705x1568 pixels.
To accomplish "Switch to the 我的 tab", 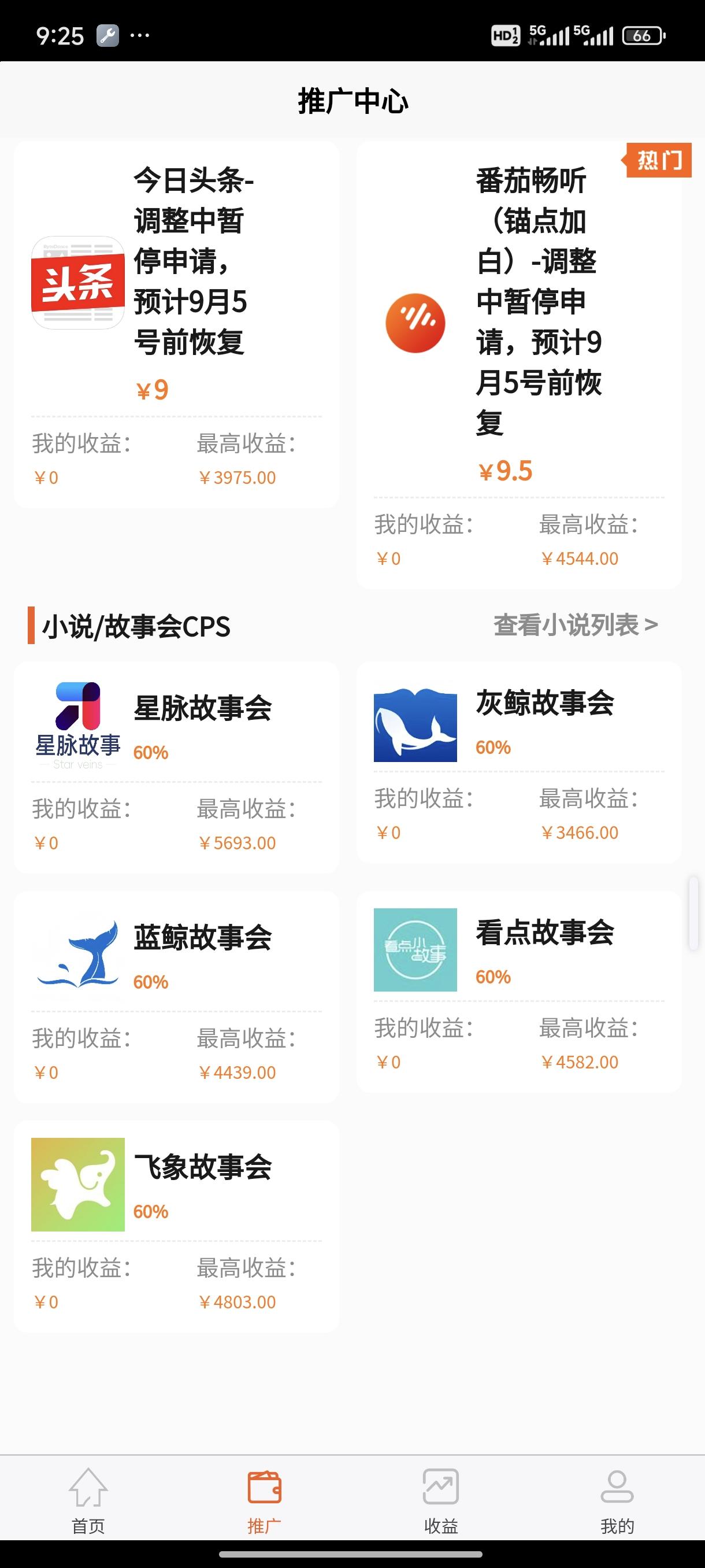I will tap(617, 1499).
